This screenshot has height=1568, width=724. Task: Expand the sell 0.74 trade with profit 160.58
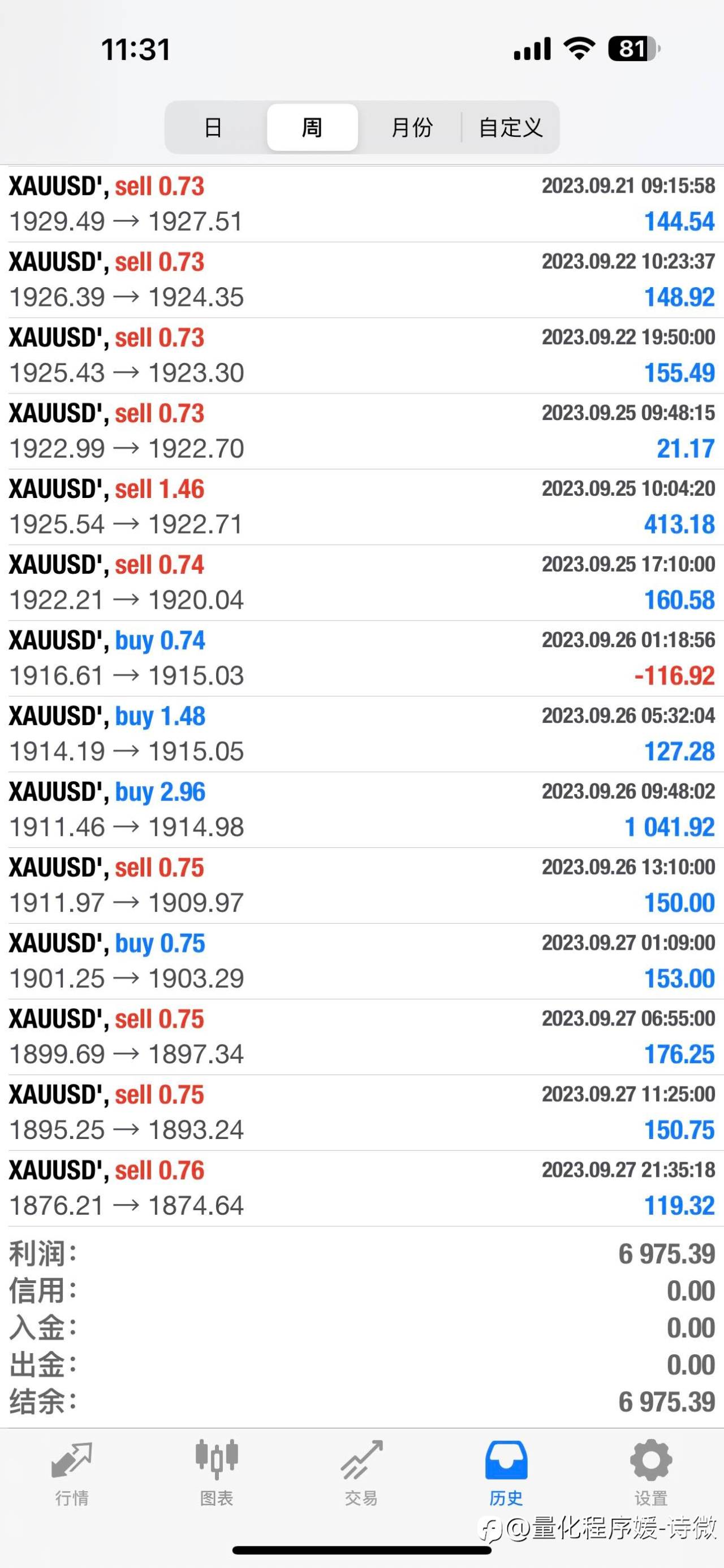(x=361, y=583)
